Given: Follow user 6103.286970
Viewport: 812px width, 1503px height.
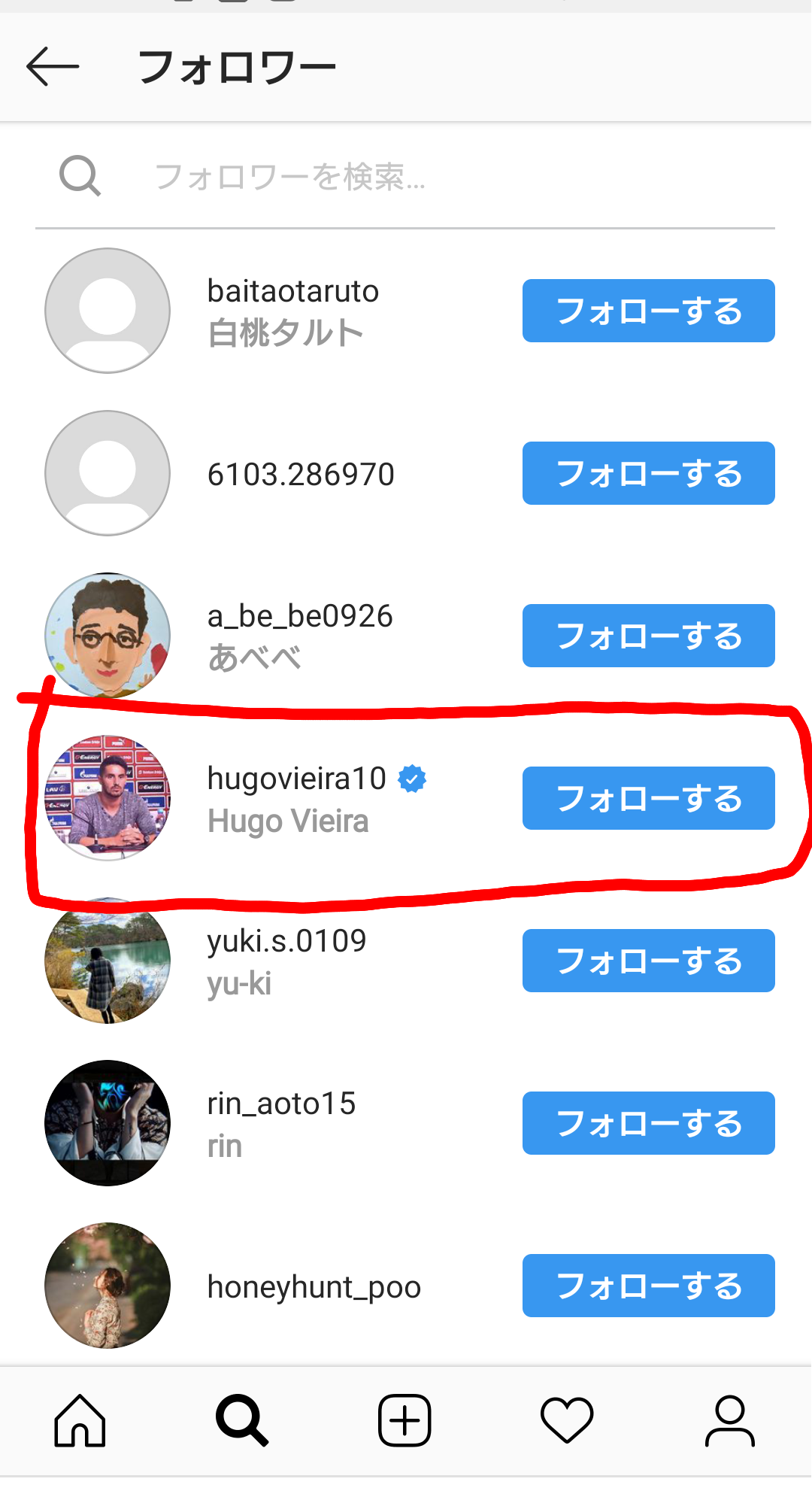Looking at the screenshot, I should 648,473.
